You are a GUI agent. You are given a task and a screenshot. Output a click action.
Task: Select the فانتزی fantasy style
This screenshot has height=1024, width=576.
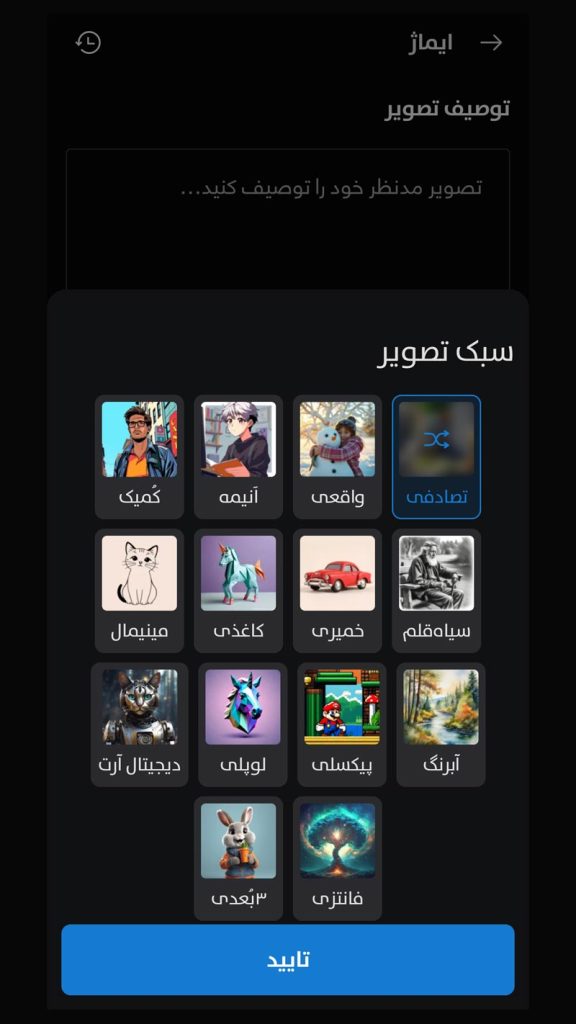[x=337, y=858]
